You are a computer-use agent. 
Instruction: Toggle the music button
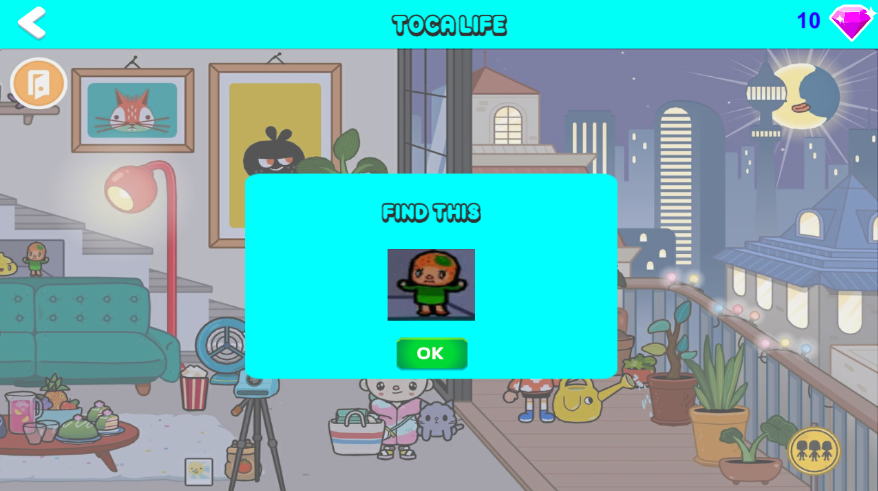pyautogui.click(x=38, y=83)
